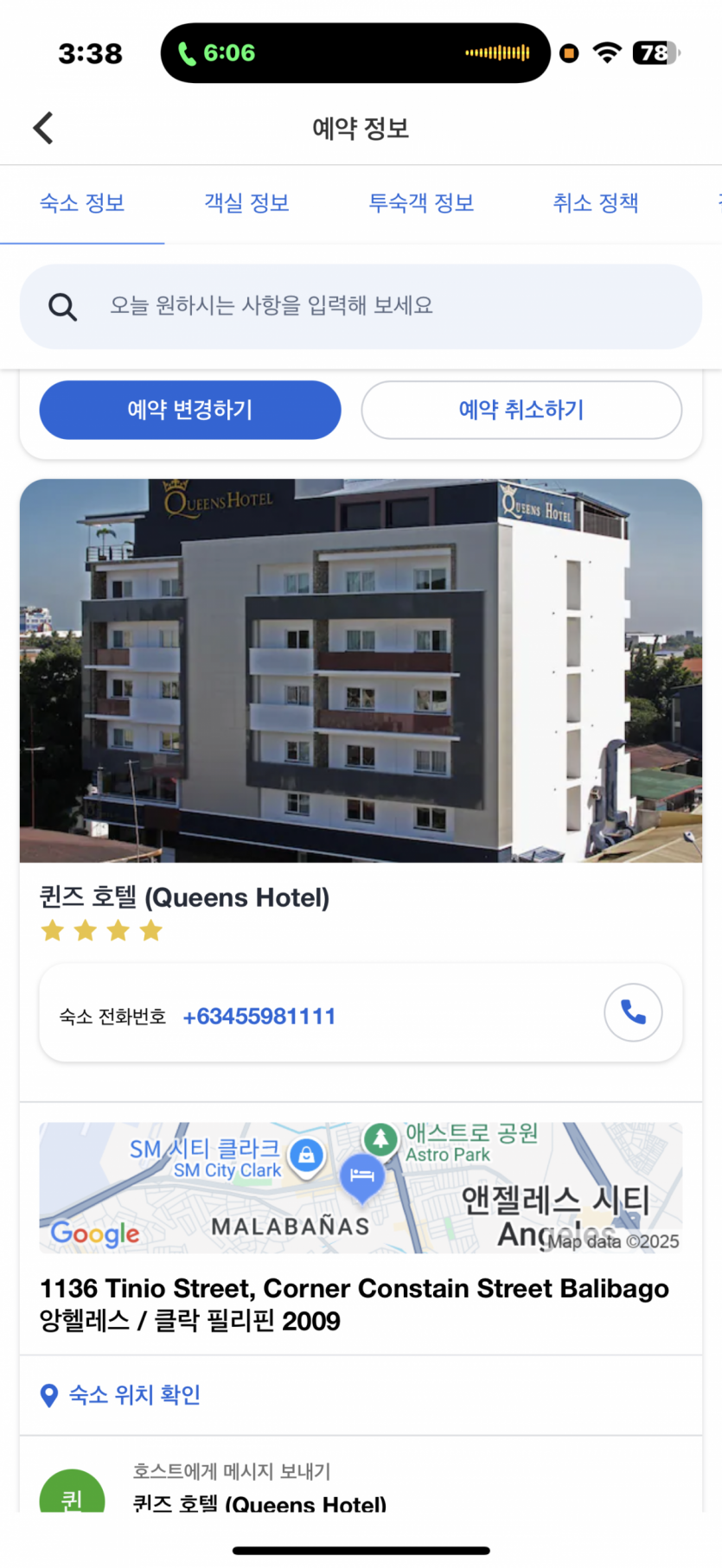Return to the ongoing call pill

click(x=355, y=53)
